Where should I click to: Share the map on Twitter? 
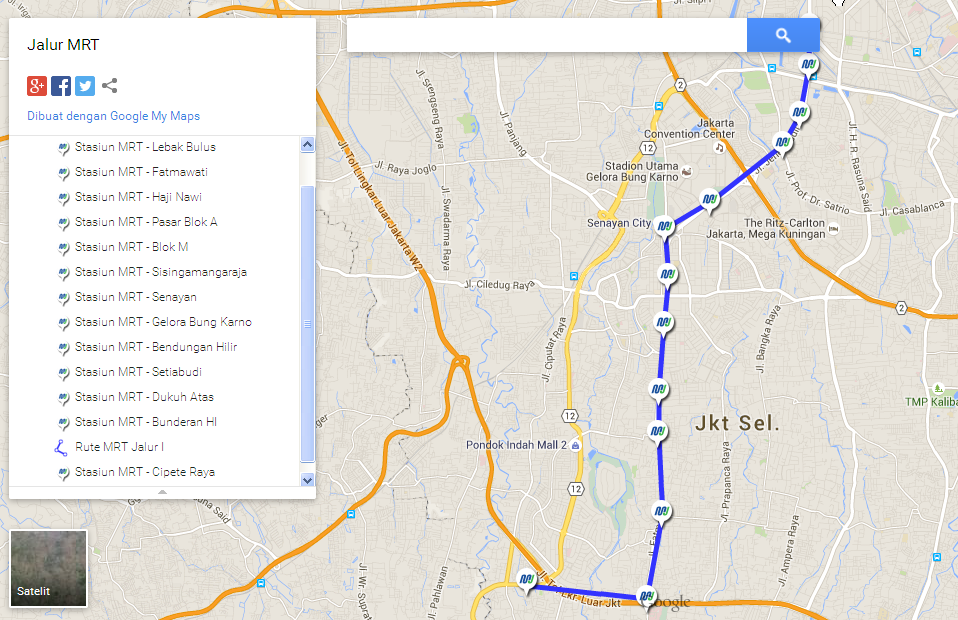point(85,86)
